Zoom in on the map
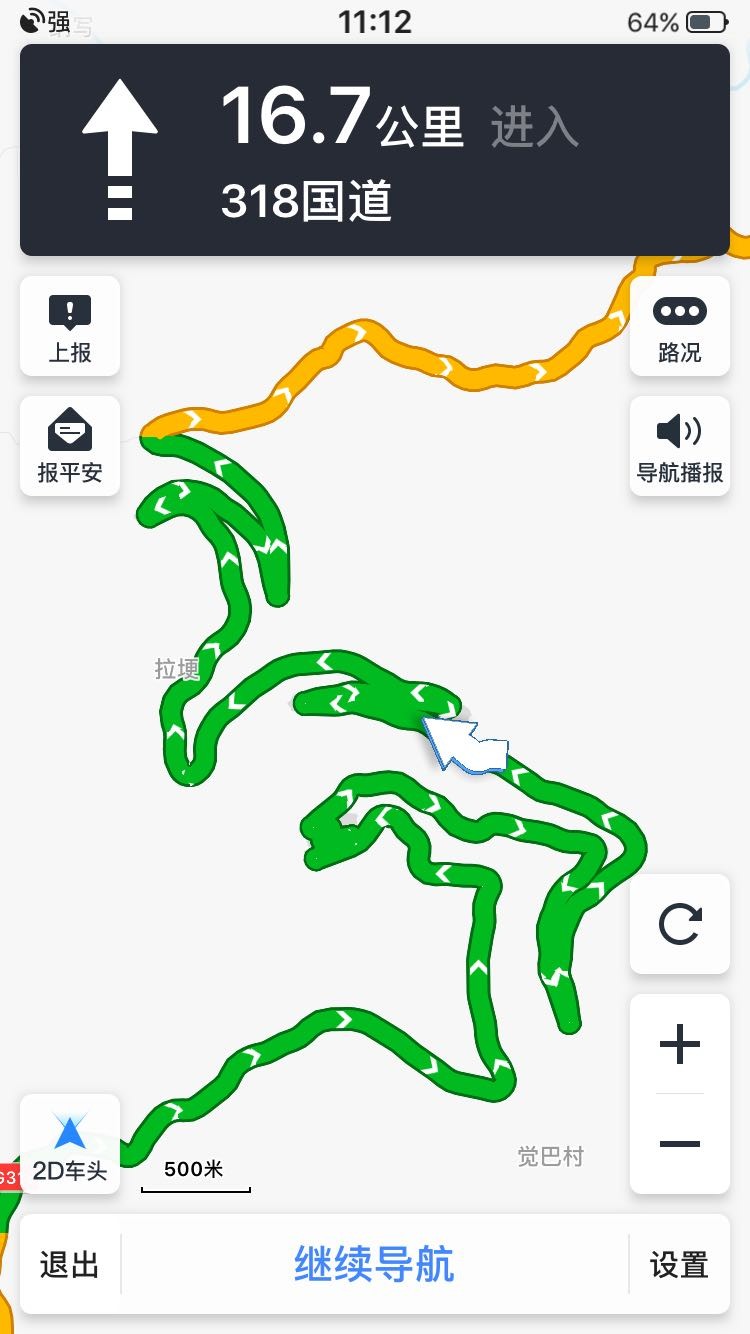 (x=680, y=1045)
